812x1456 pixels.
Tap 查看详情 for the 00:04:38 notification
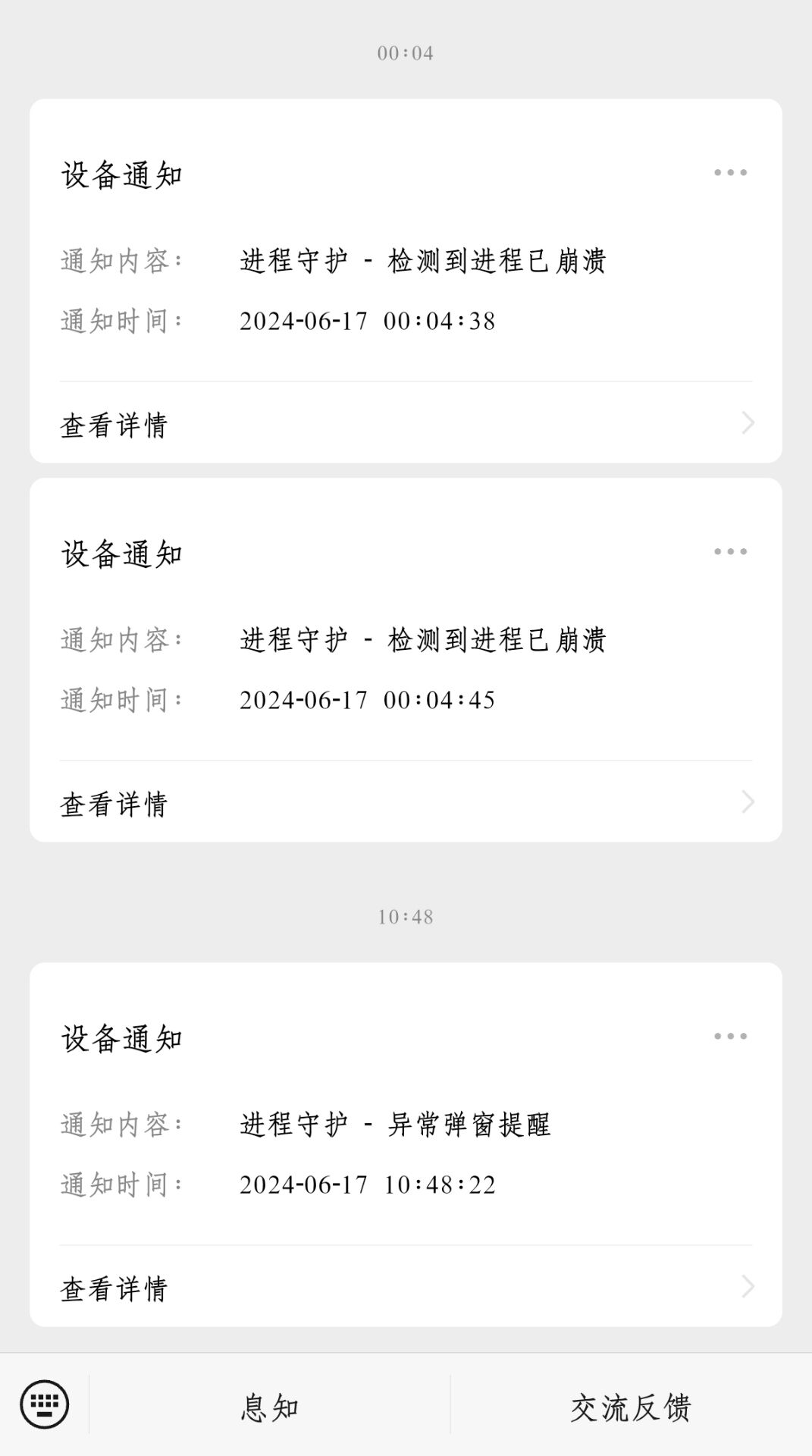pos(406,423)
